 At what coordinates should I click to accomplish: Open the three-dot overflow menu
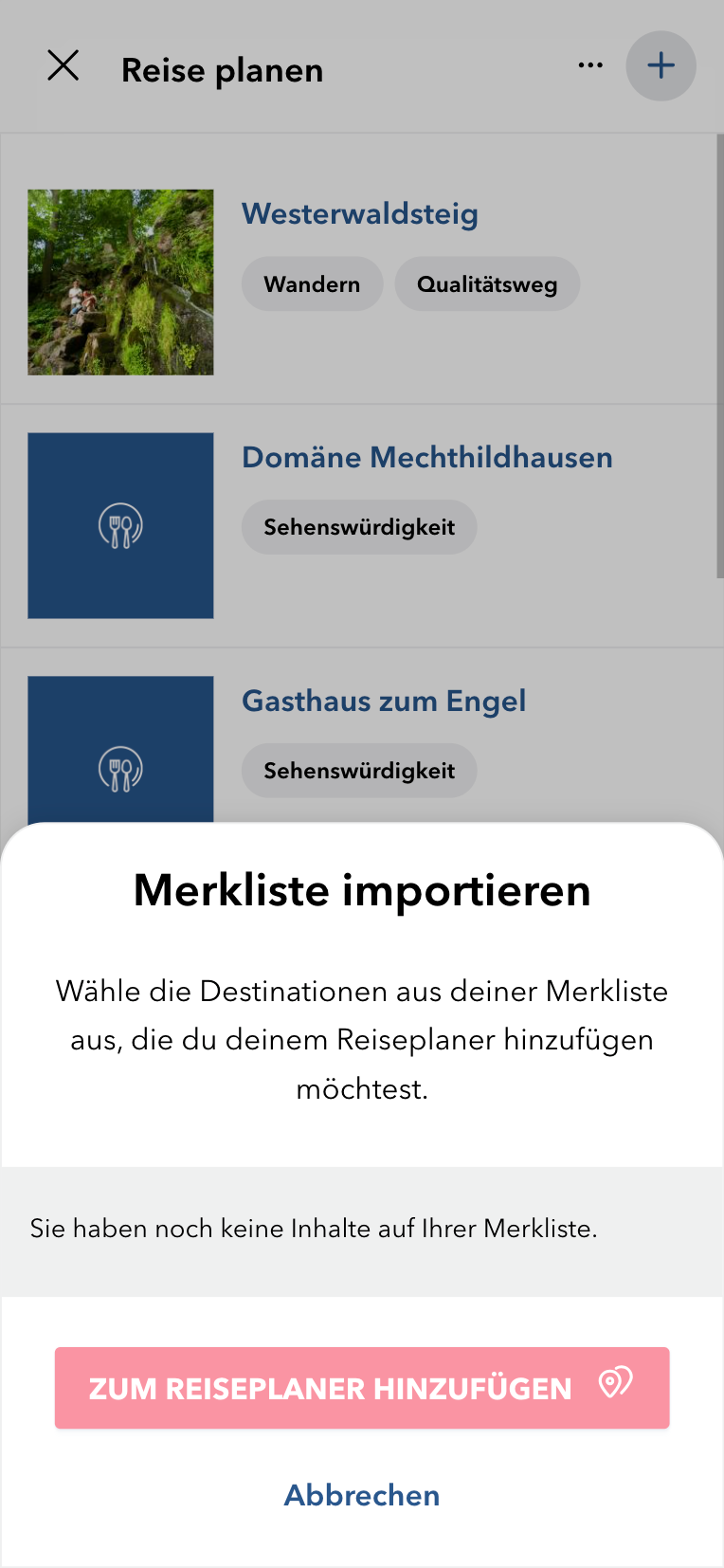point(590,65)
